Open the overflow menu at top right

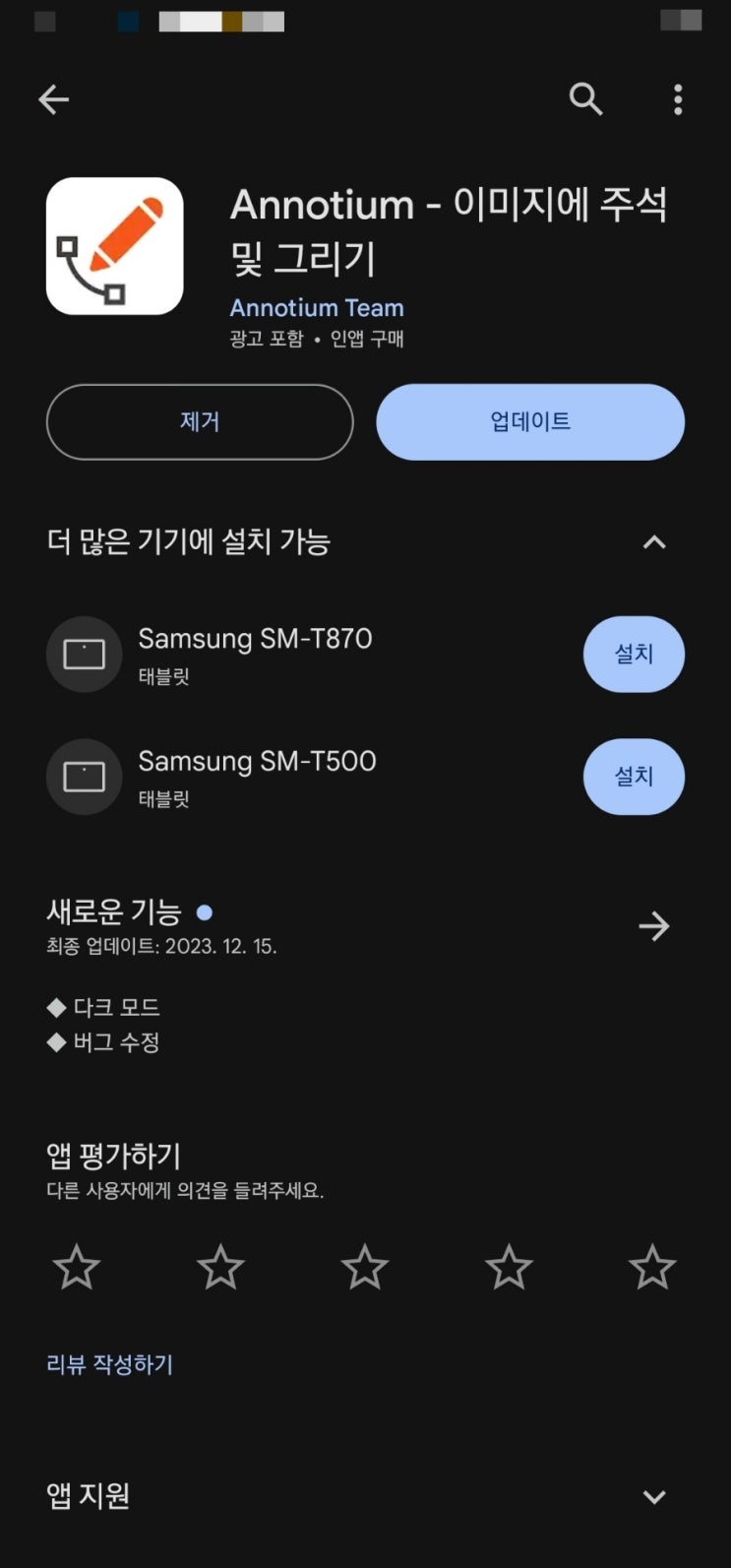678,99
